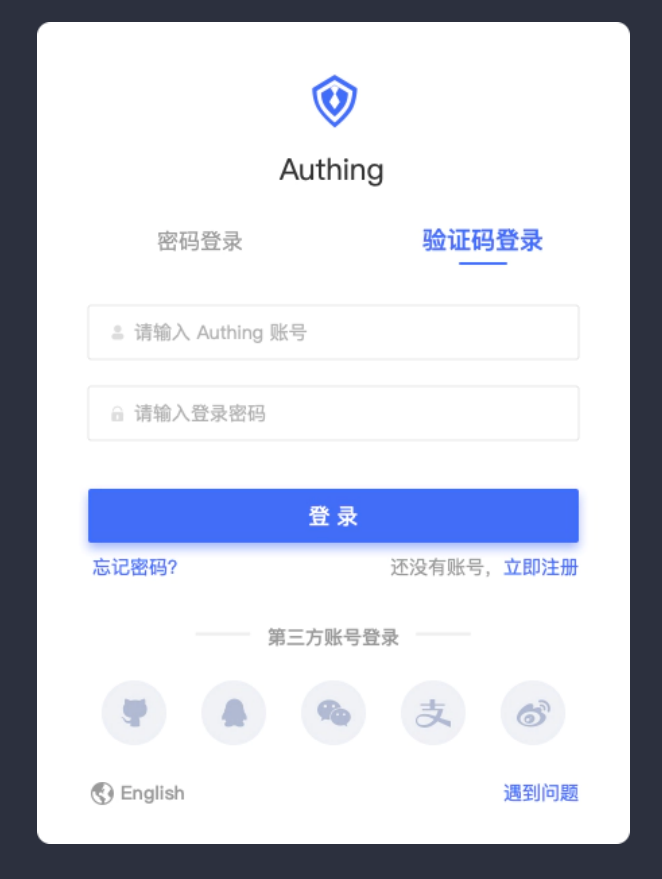Switch to the 密码登录 tab
Viewport: 662px width, 879px height.
click(200, 242)
